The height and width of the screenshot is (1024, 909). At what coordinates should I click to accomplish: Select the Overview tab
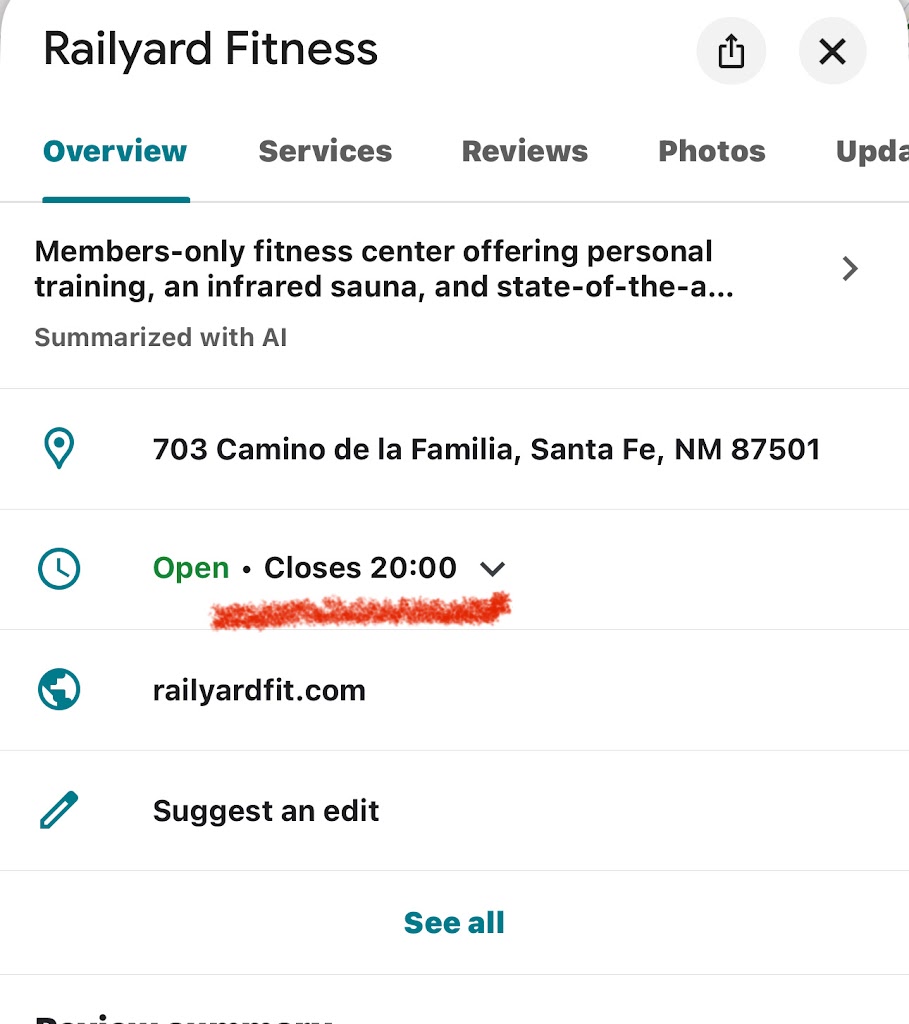click(x=115, y=151)
